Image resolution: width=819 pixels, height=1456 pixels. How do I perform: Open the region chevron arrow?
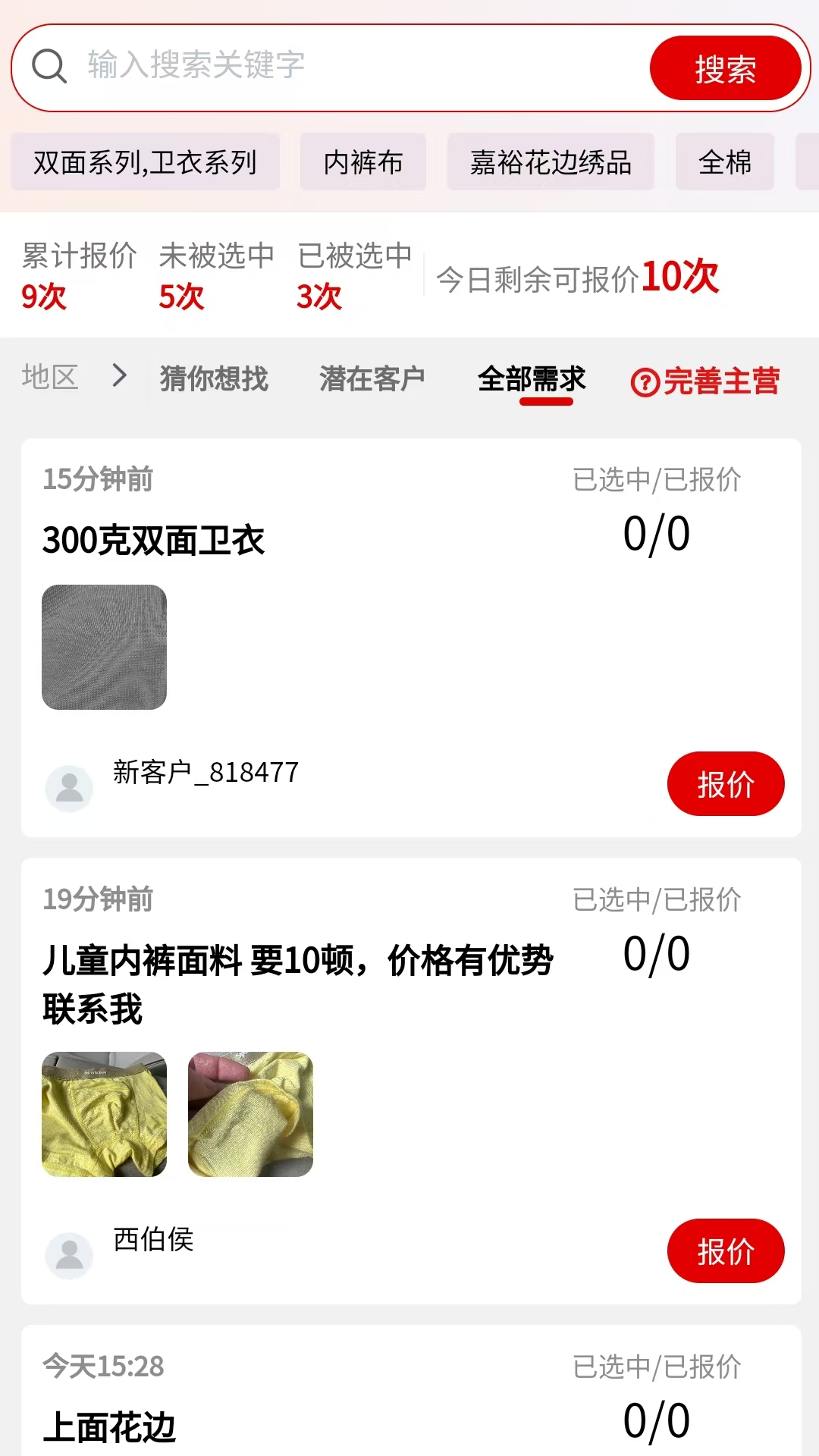pyautogui.click(x=119, y=378)
